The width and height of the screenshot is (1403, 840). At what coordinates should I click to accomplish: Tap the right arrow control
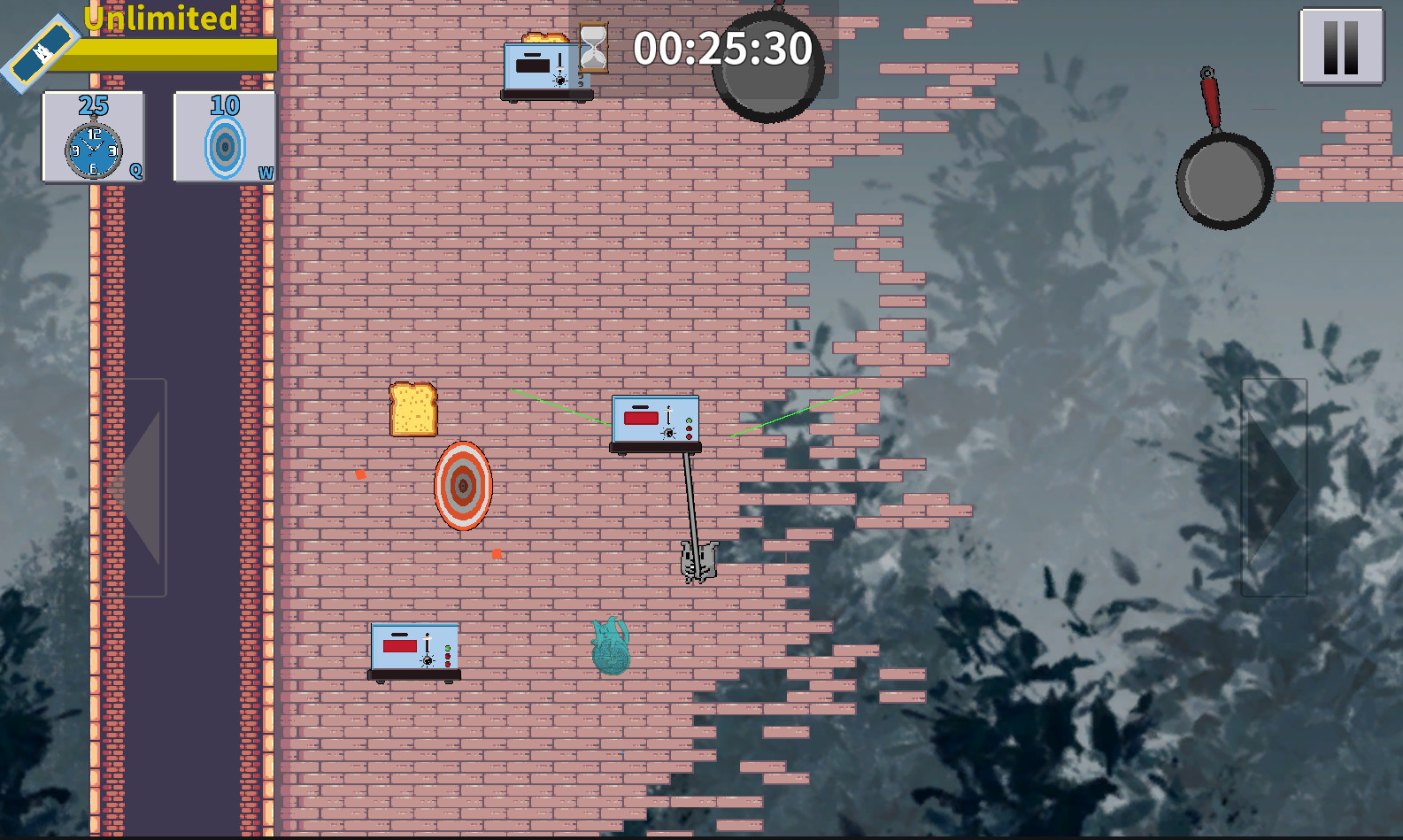1273,487
